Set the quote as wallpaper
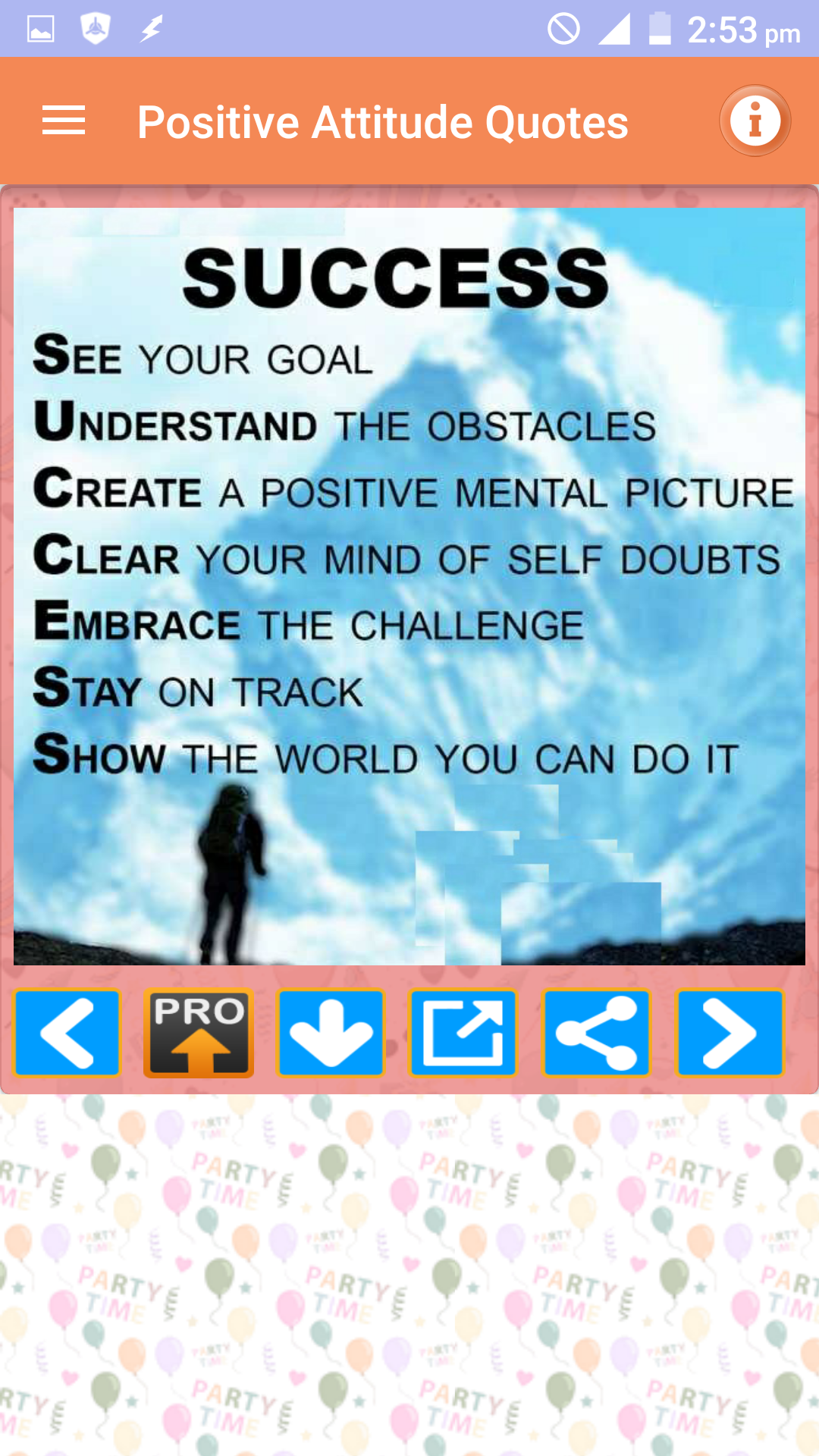819x1456 pixels. [463, 1032]
